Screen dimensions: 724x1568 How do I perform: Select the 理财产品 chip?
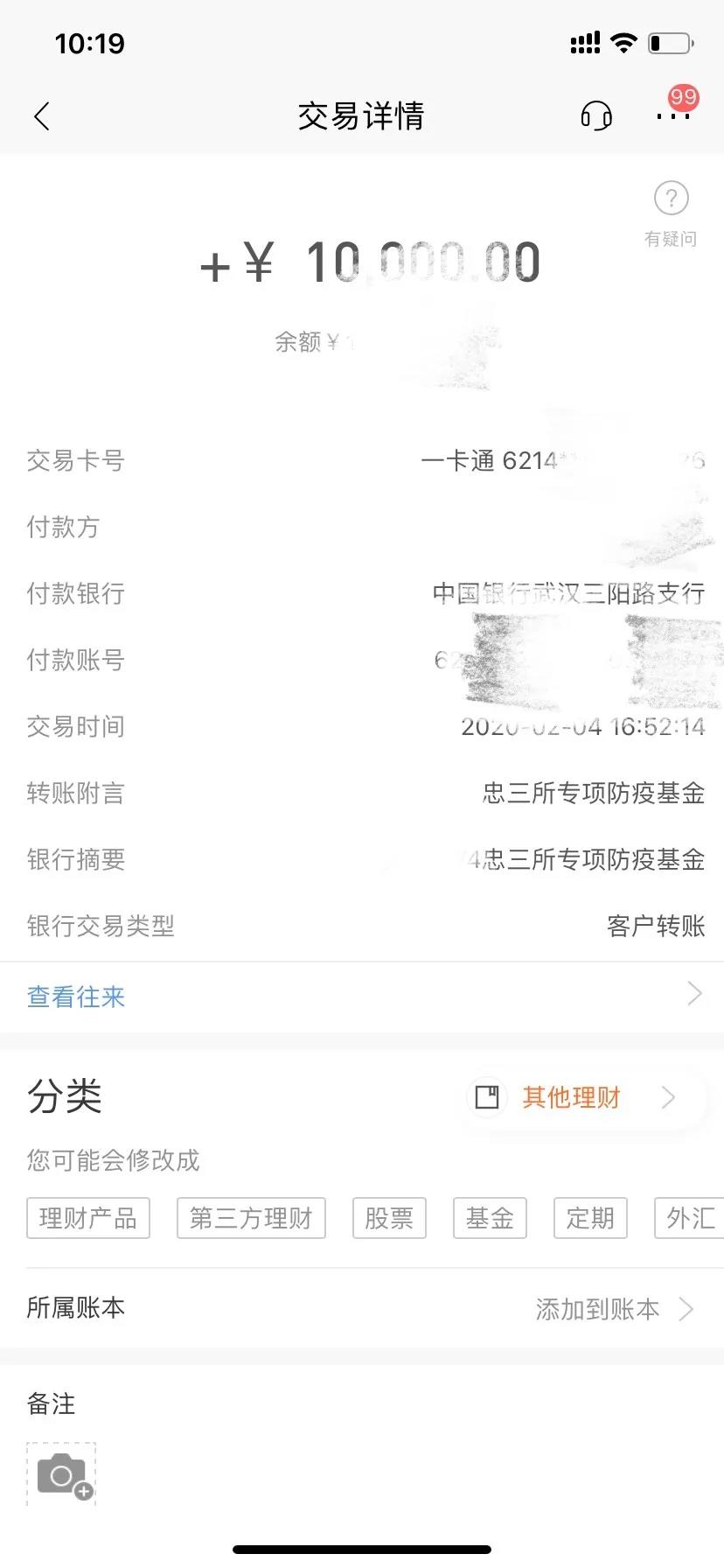pyautogui.click(x=88, y=1218)
